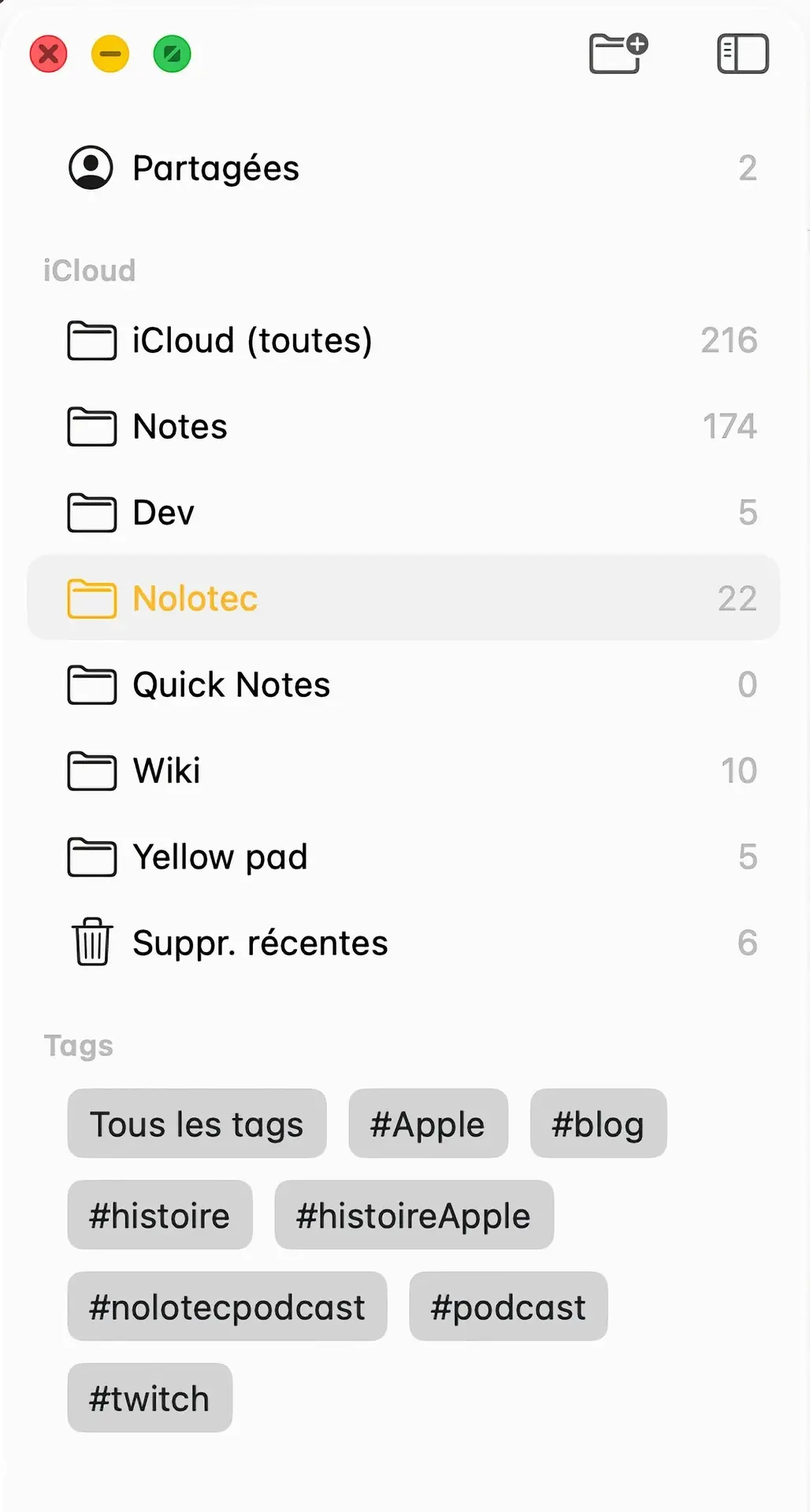
Task: Select the iCloud (toutes) folder
Action: pyautogui.click(x=252, y=340)
